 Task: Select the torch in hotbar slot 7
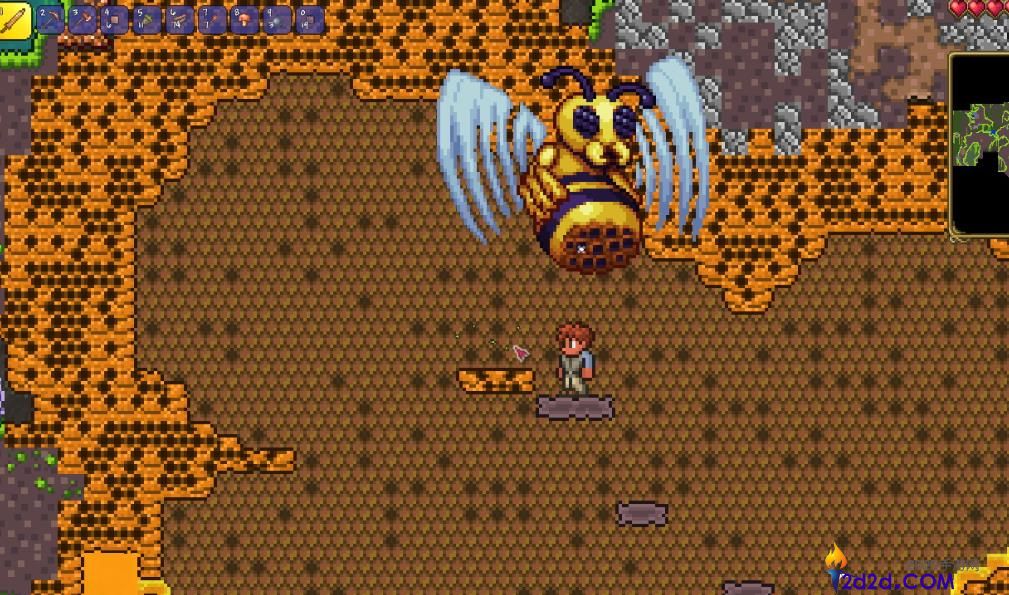pyautogui.click(x=213, y=19)
